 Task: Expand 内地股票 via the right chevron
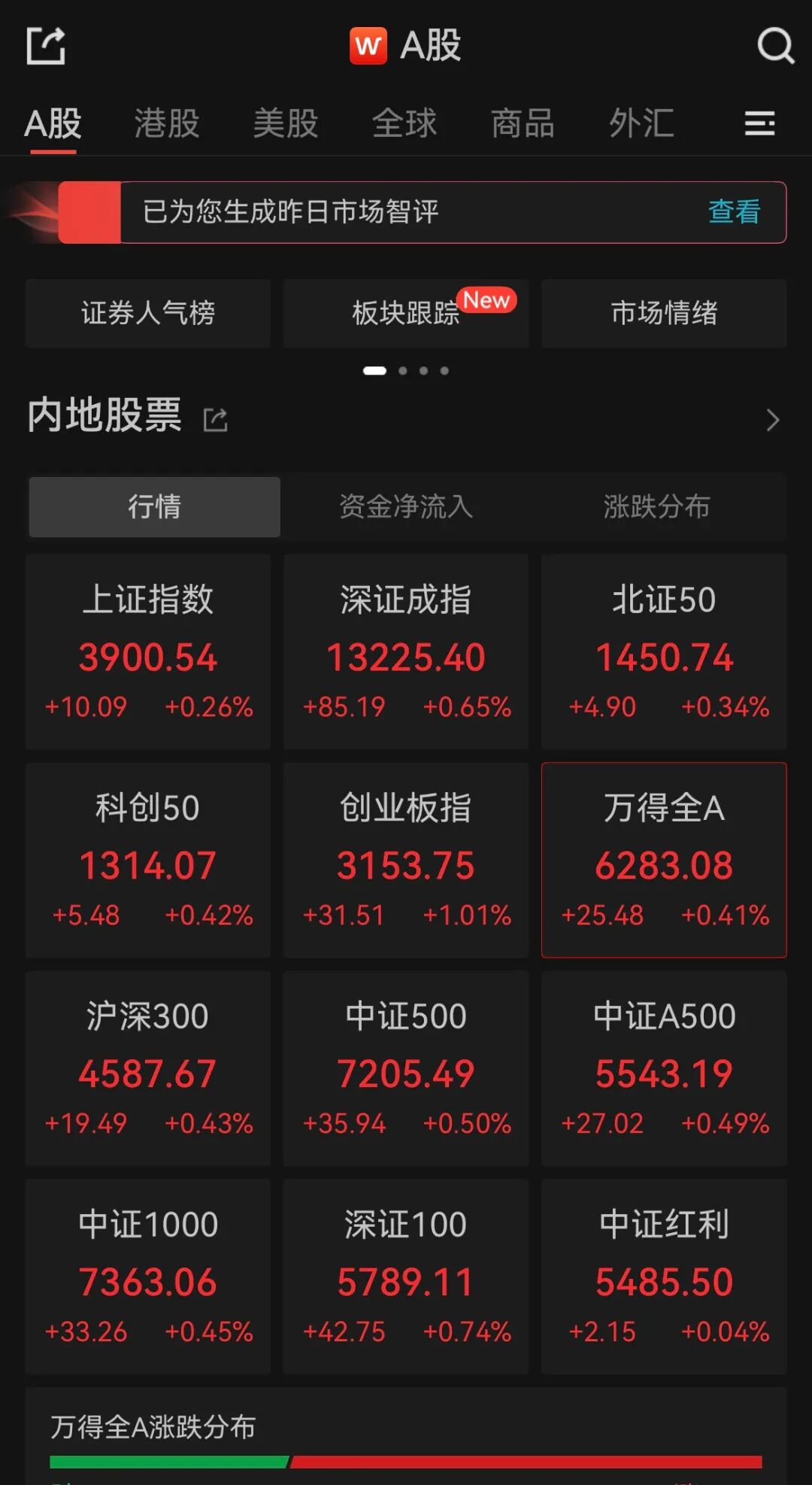(x=772, y=420)
